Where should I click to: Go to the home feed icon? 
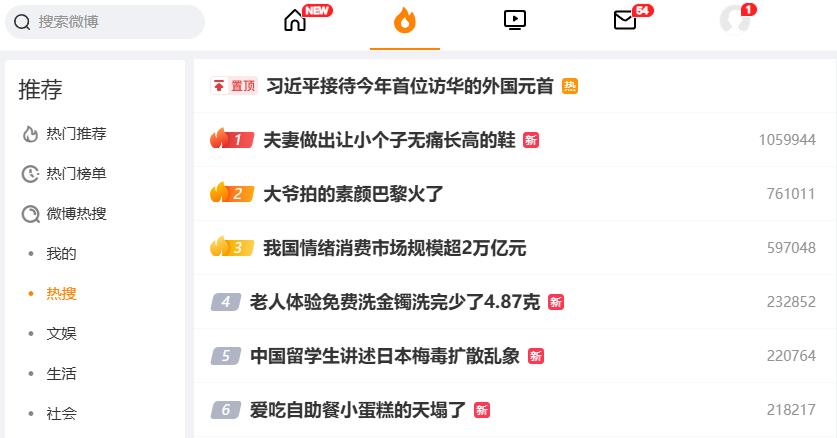295,21
